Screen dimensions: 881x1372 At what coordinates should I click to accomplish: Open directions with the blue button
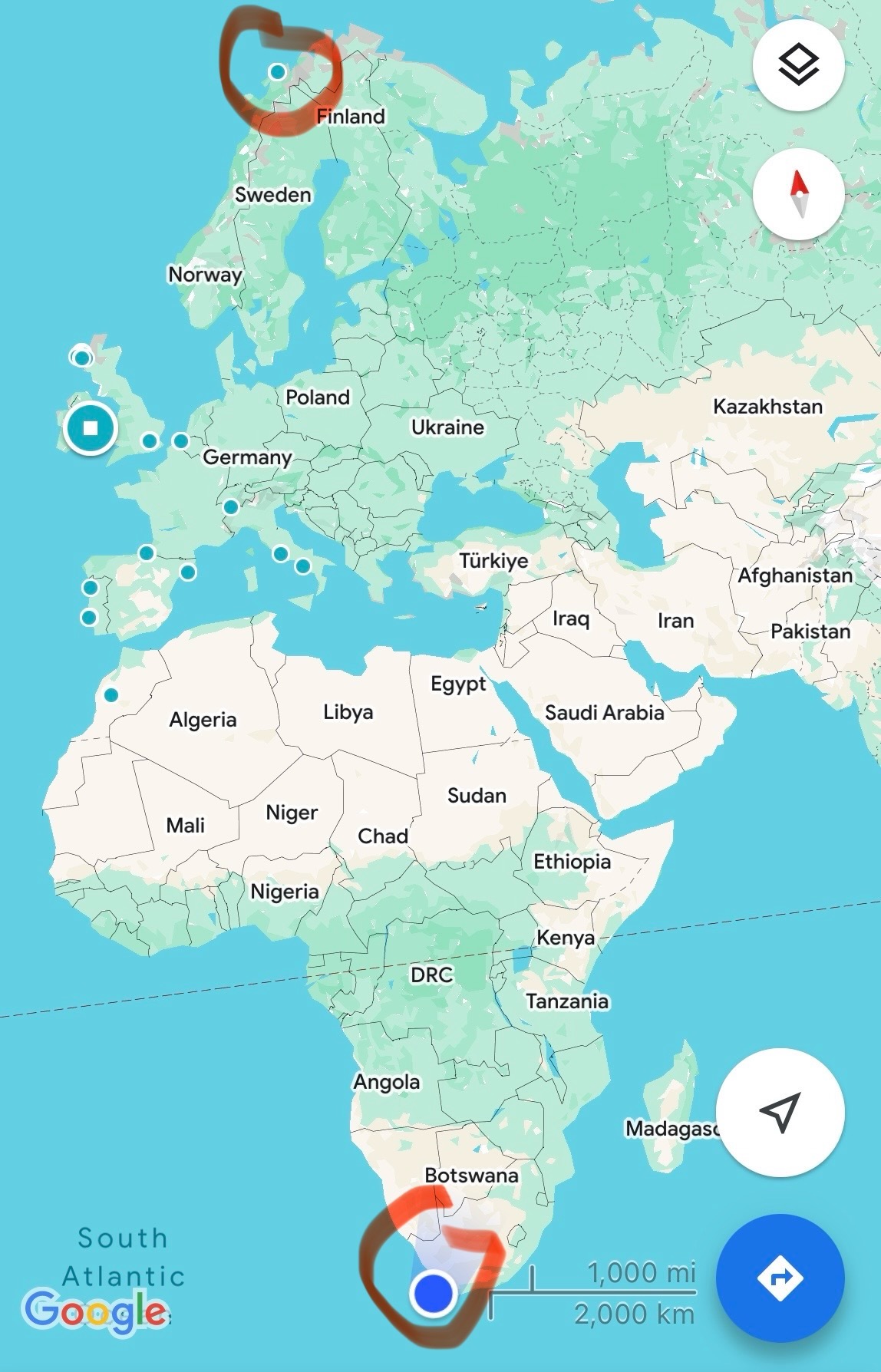tap(780, 1278)
